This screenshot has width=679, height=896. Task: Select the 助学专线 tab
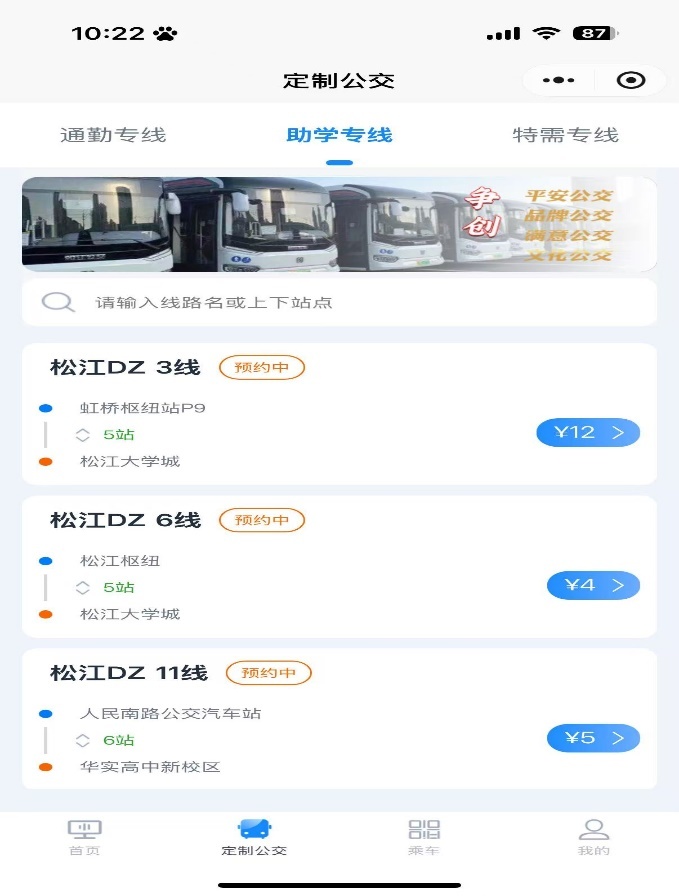[x=339, y=135]
